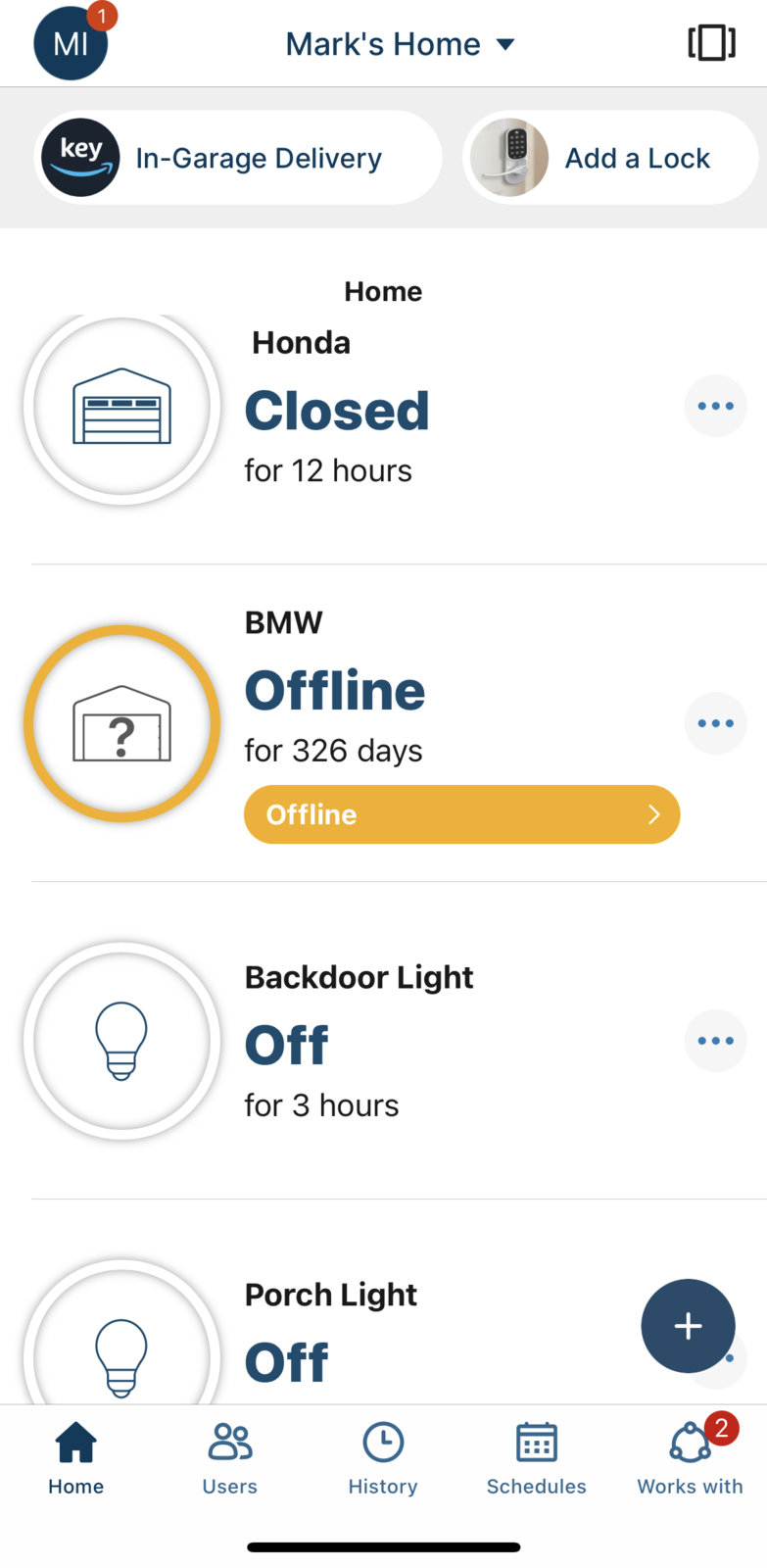Open the Works with tab

[x=691, y=1459]
